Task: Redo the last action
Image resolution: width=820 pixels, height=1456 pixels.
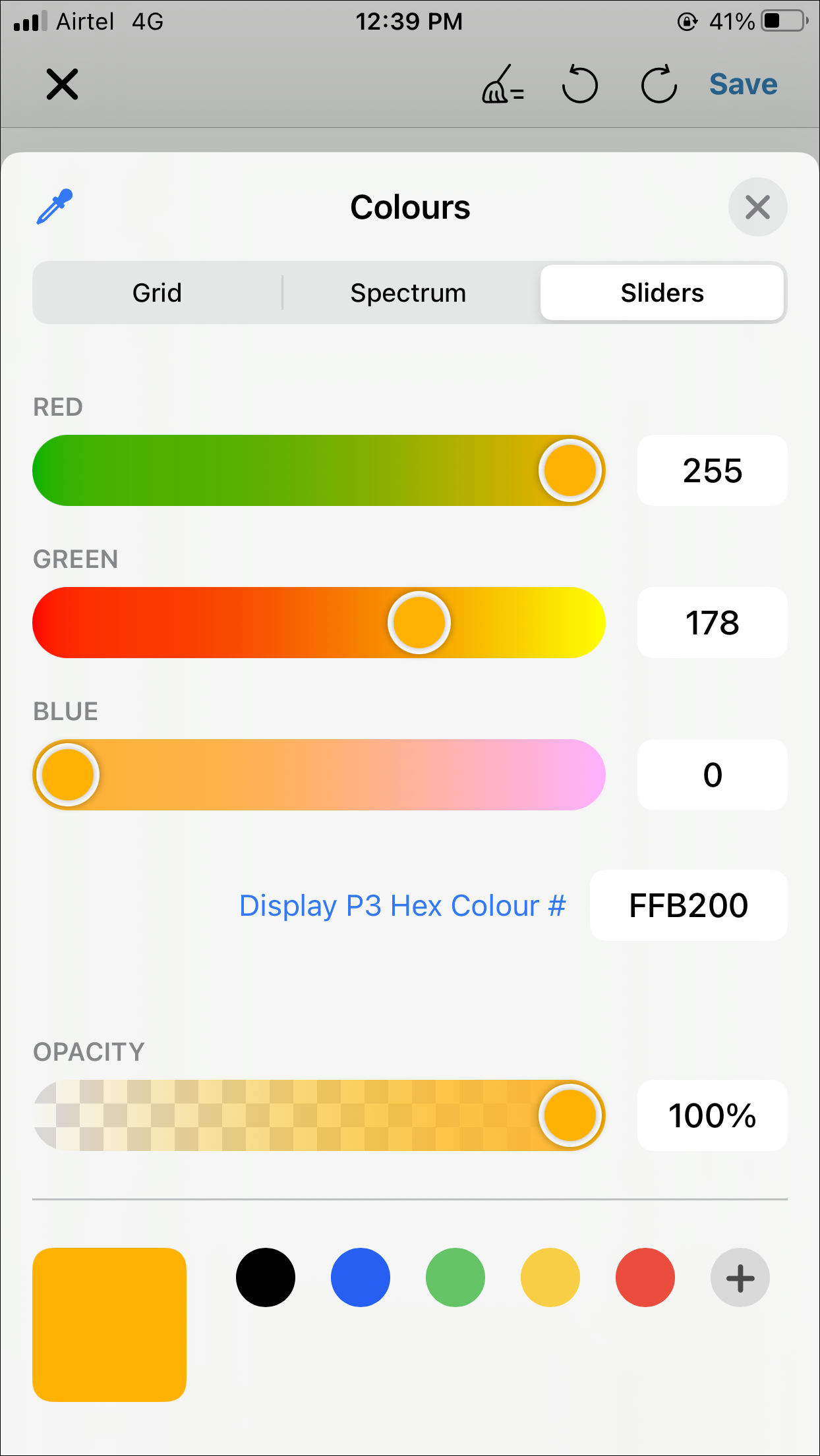Action: point(659,84)
